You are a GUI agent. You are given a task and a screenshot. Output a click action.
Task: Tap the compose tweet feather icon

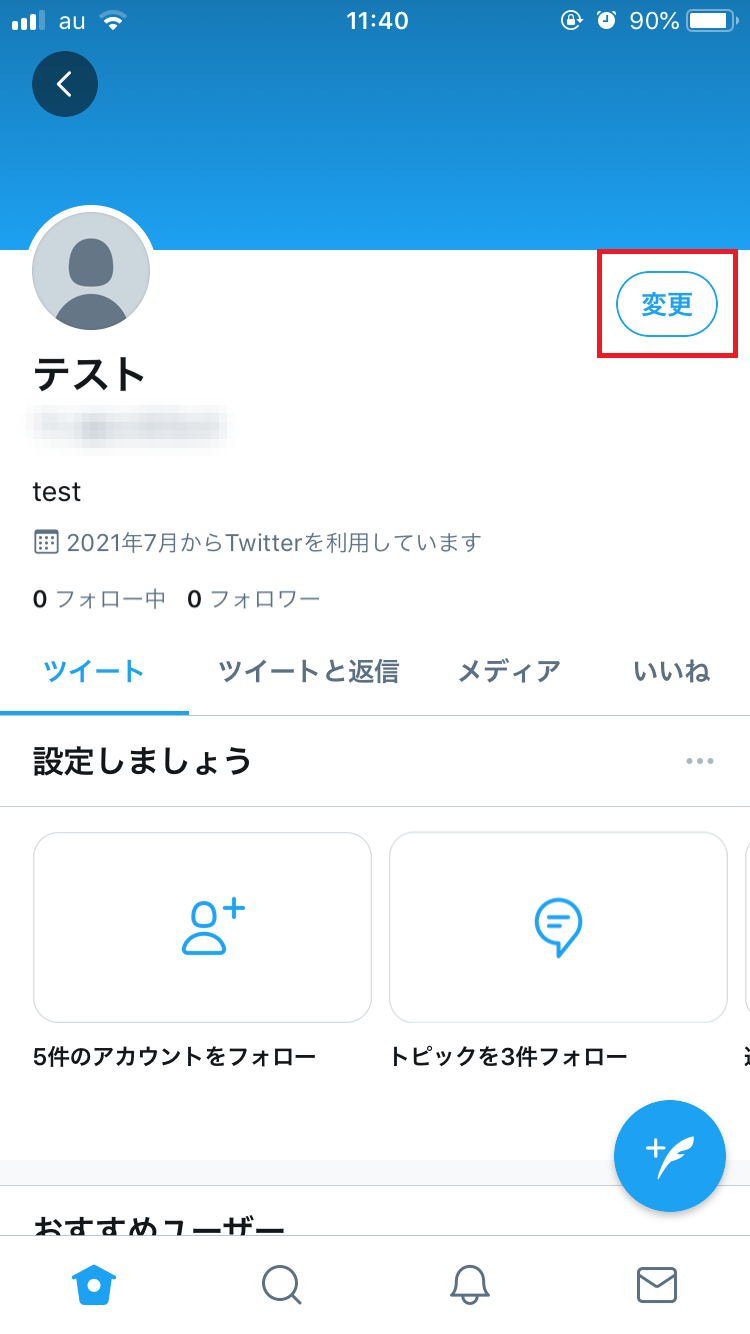coord(669,1156)
